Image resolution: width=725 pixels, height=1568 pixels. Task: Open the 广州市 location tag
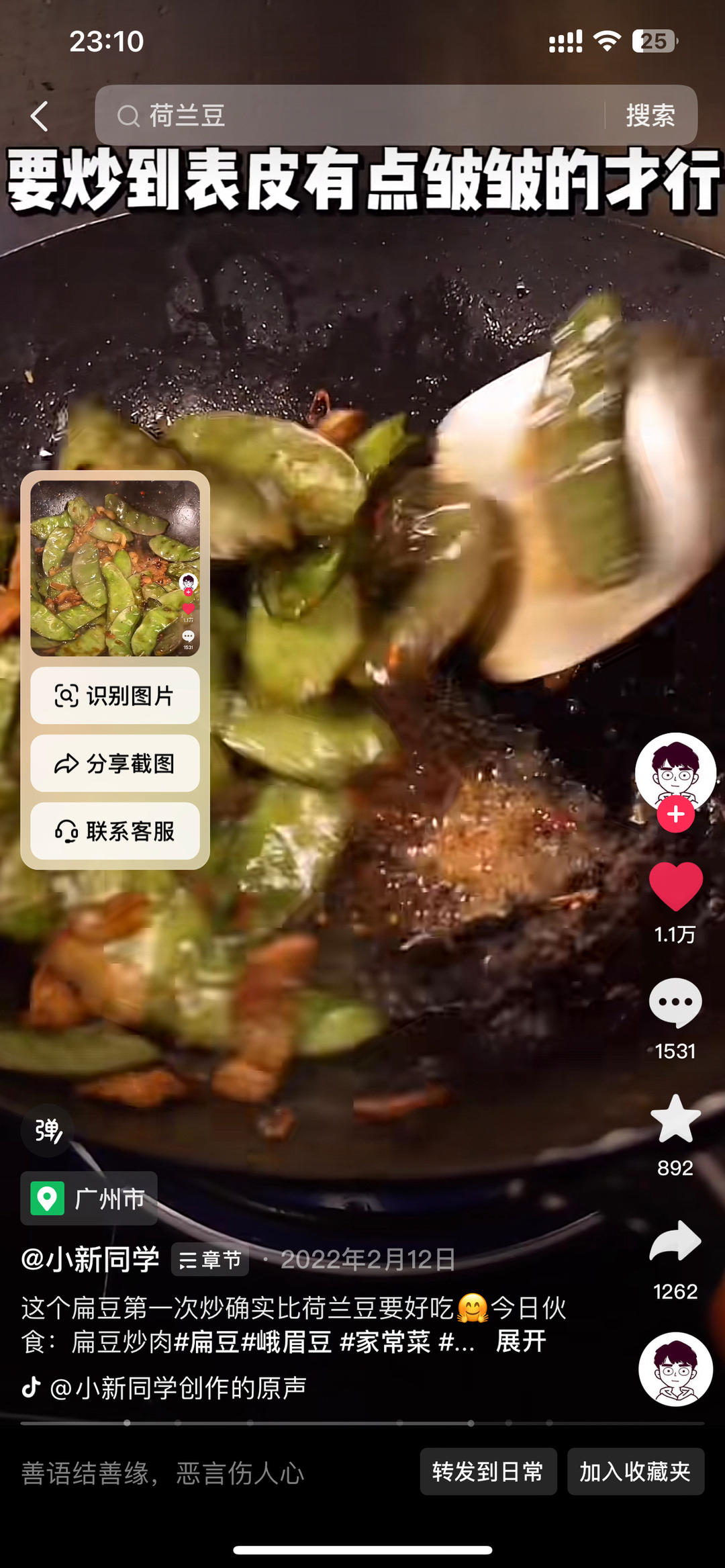click(89, 1199)
